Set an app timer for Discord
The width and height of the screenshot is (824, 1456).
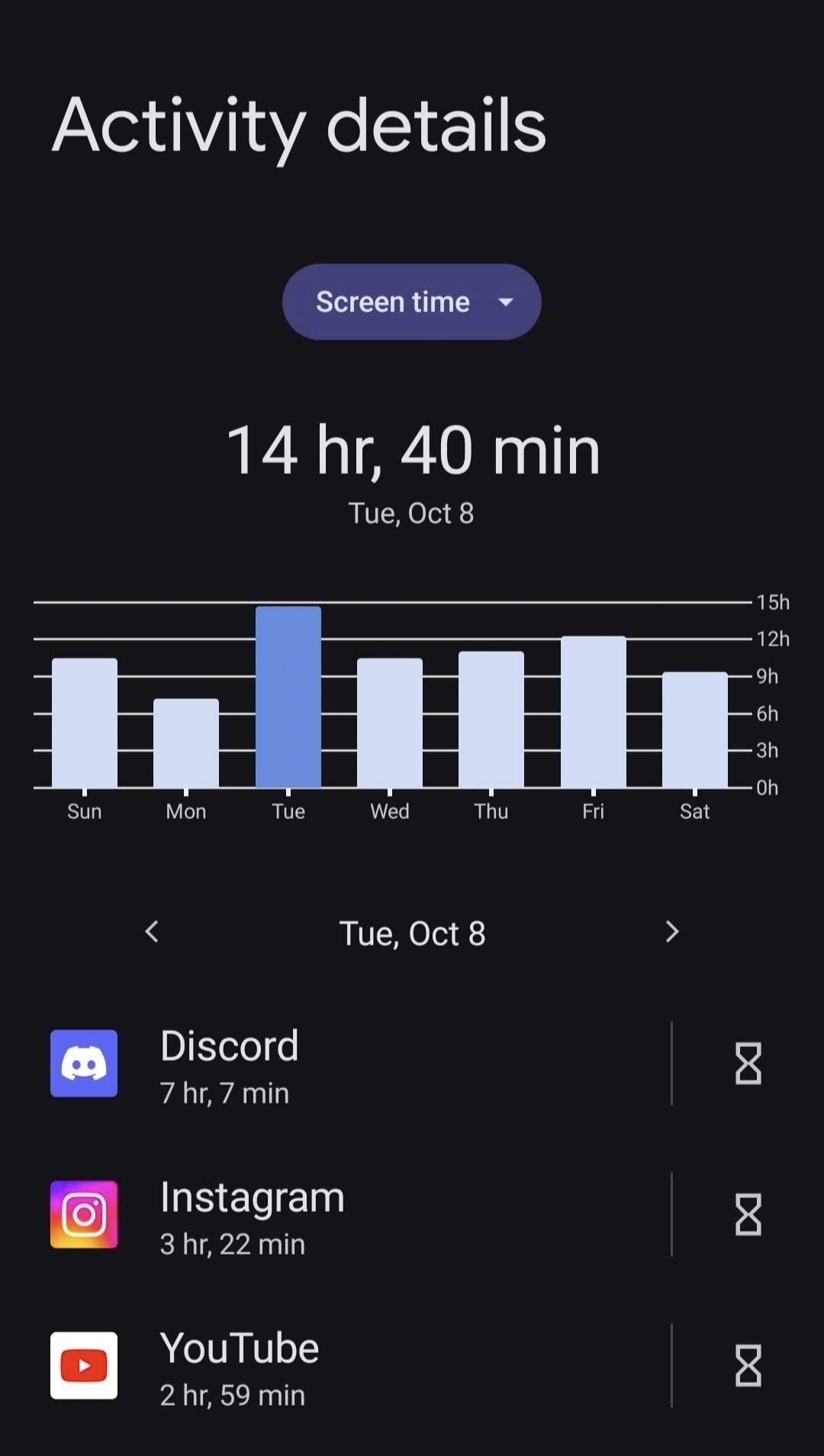click(x=748, y=1064)
